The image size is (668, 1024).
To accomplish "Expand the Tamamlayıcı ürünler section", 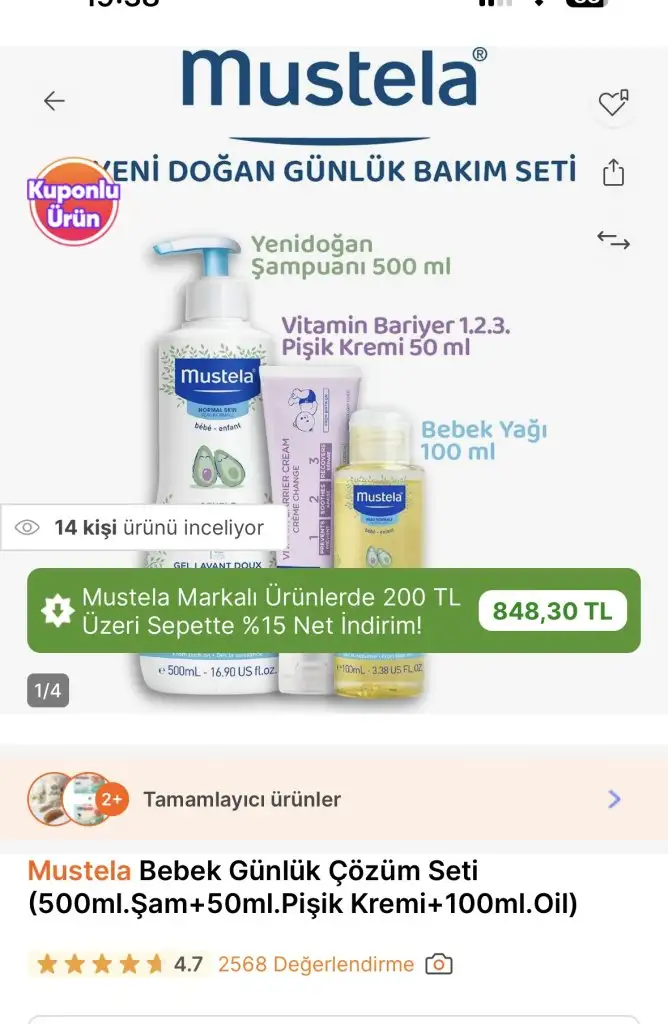I will 614,799.
